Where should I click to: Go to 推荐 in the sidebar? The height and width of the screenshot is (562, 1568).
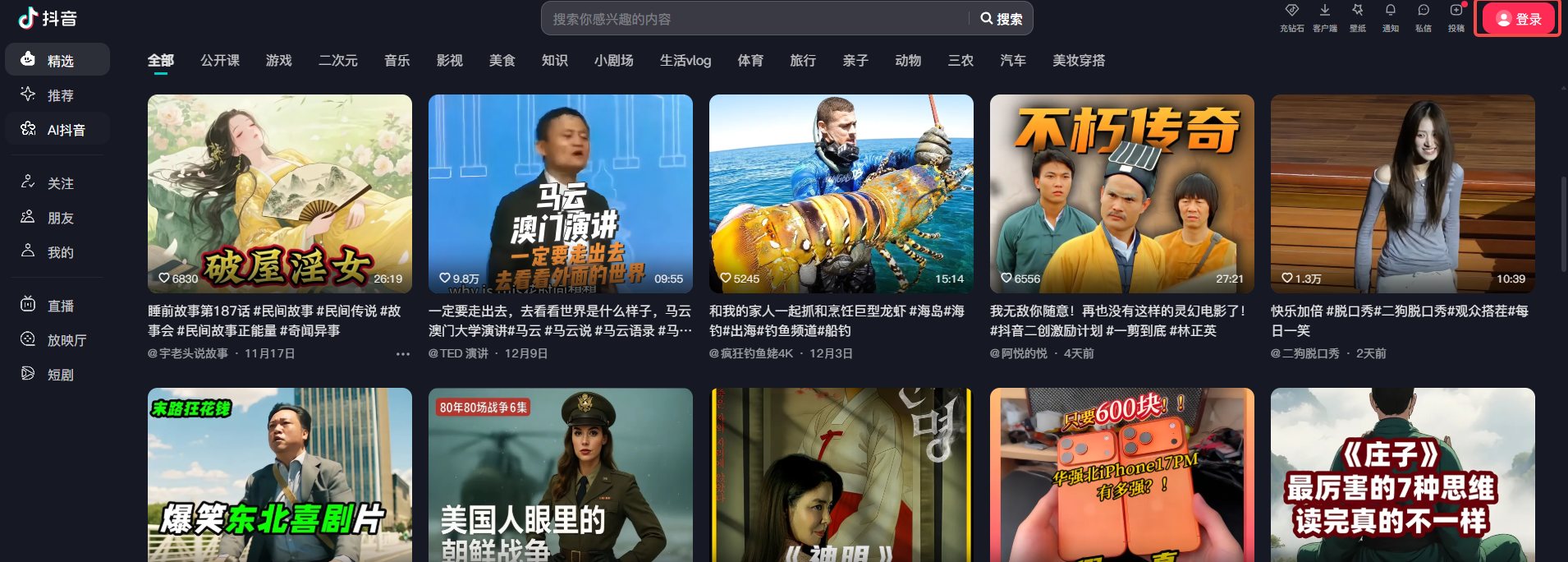59,95
